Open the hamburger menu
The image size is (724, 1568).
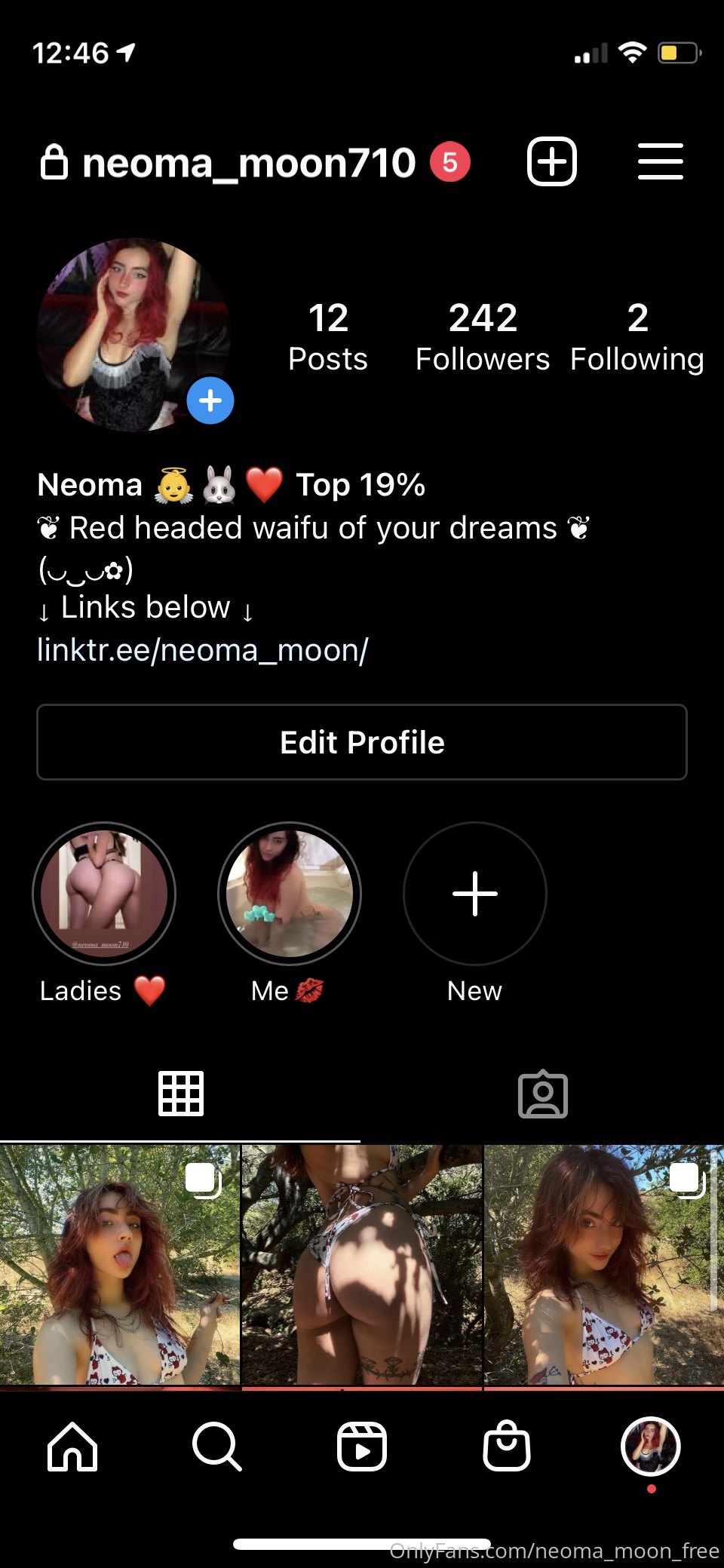(661, 161)
